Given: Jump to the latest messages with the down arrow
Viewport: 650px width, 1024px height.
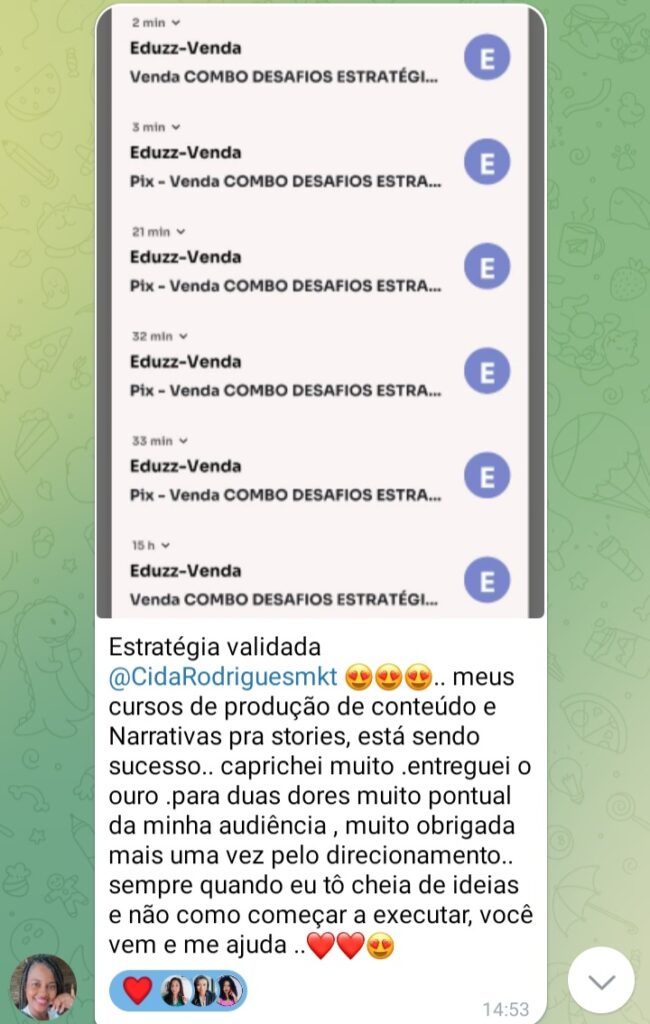Looking at the screenshot, I should [601, 981].
